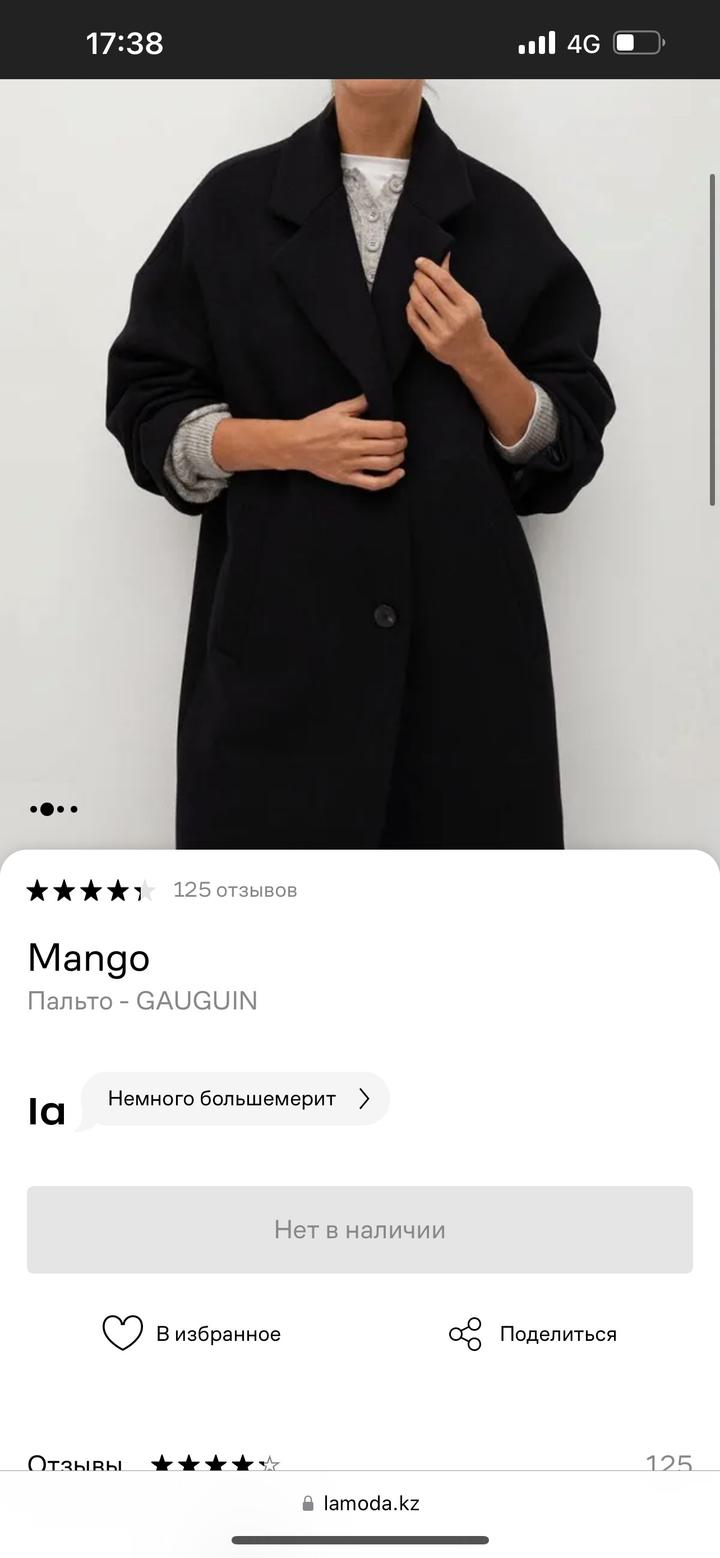Open the 125 отзывов reviews link
Image resolution: width=720 pixels, height=1558 pixels.
click(x=234, y=890)
